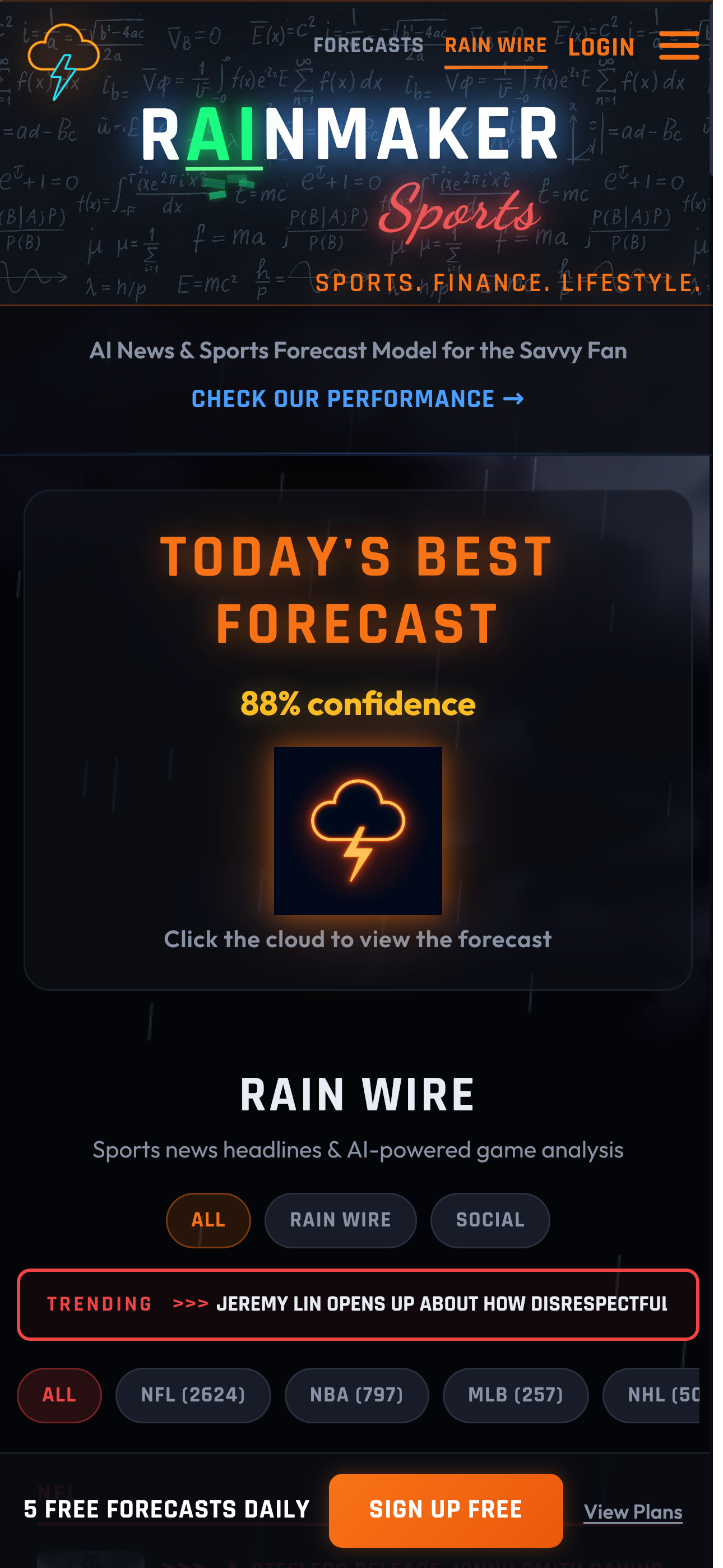Image resolution: width=723 pixels, height=1568 pixels.
Task: Select the orange ALL feed filter
Action: coord(208,1220)
